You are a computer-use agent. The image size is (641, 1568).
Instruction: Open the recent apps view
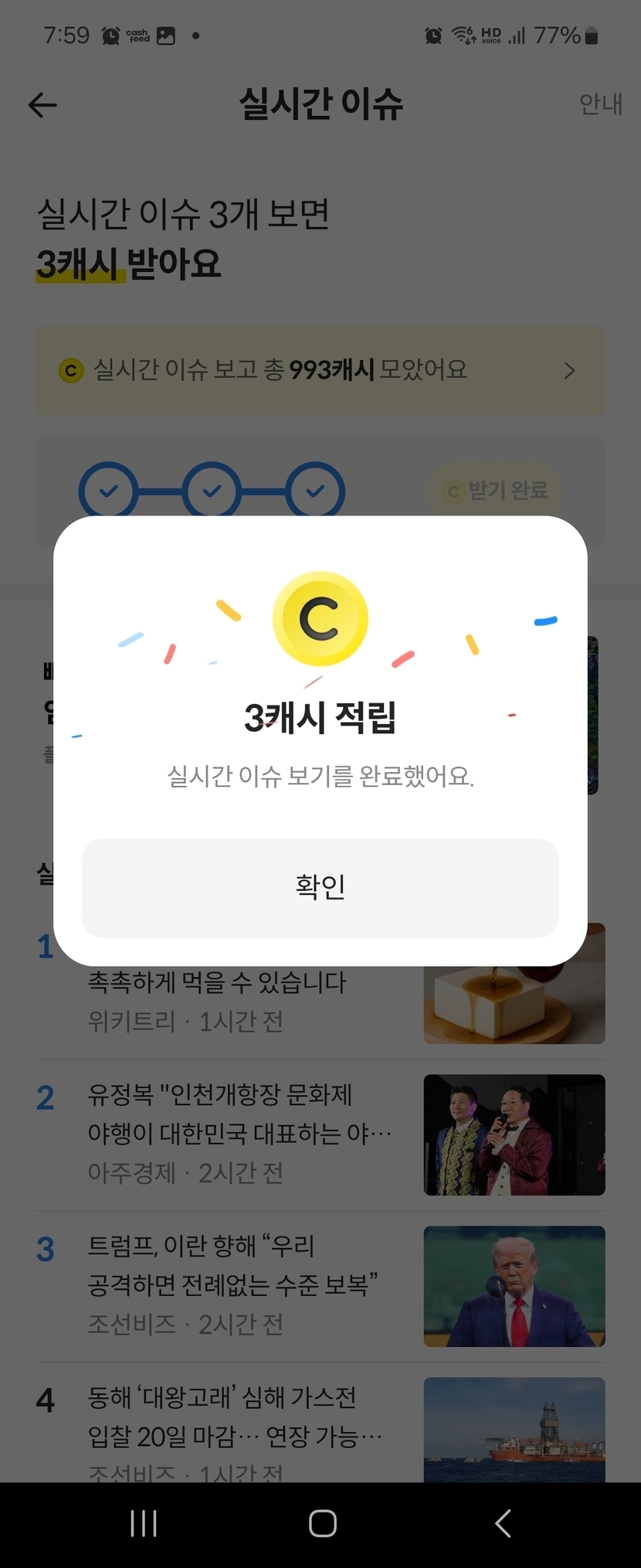click(x=144, y=1524)
